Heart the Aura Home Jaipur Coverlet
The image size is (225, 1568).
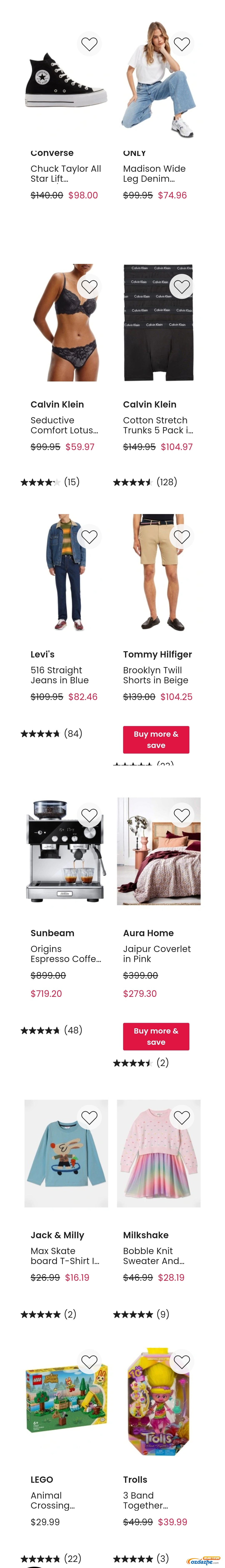point(182,815)
